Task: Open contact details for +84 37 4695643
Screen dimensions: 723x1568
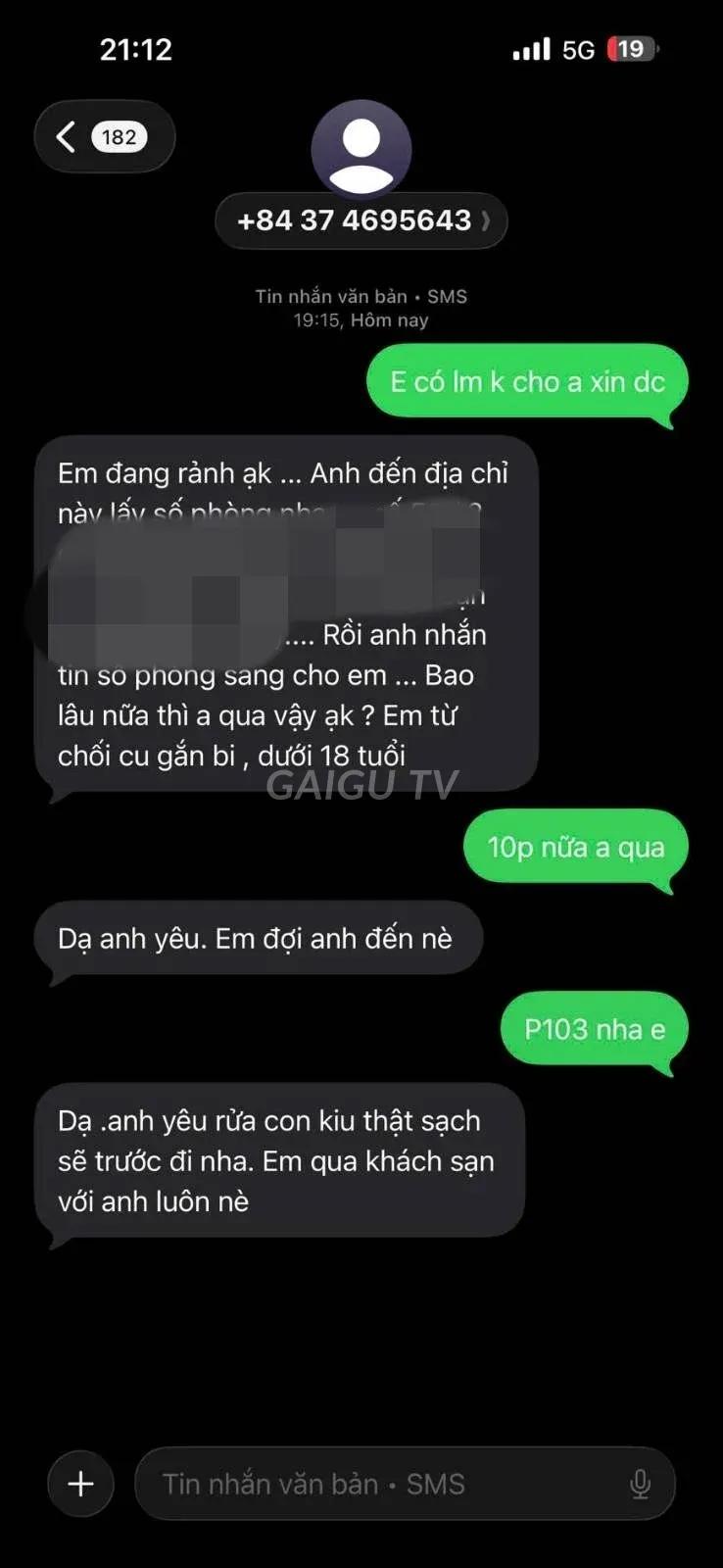Action: point(361,220)
